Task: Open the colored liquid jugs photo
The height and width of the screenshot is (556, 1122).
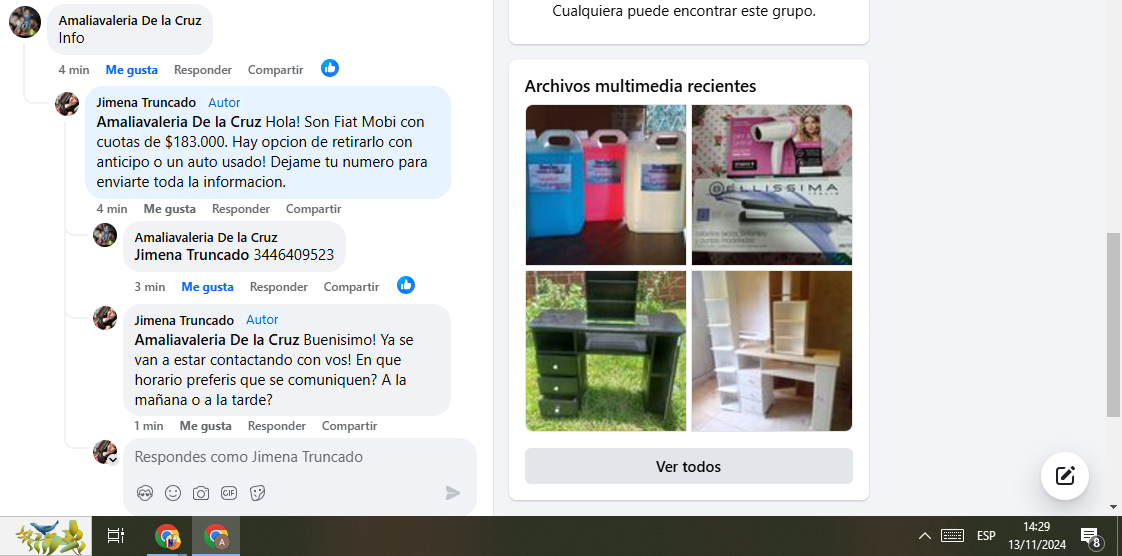Action: click(x=606, y=185)
